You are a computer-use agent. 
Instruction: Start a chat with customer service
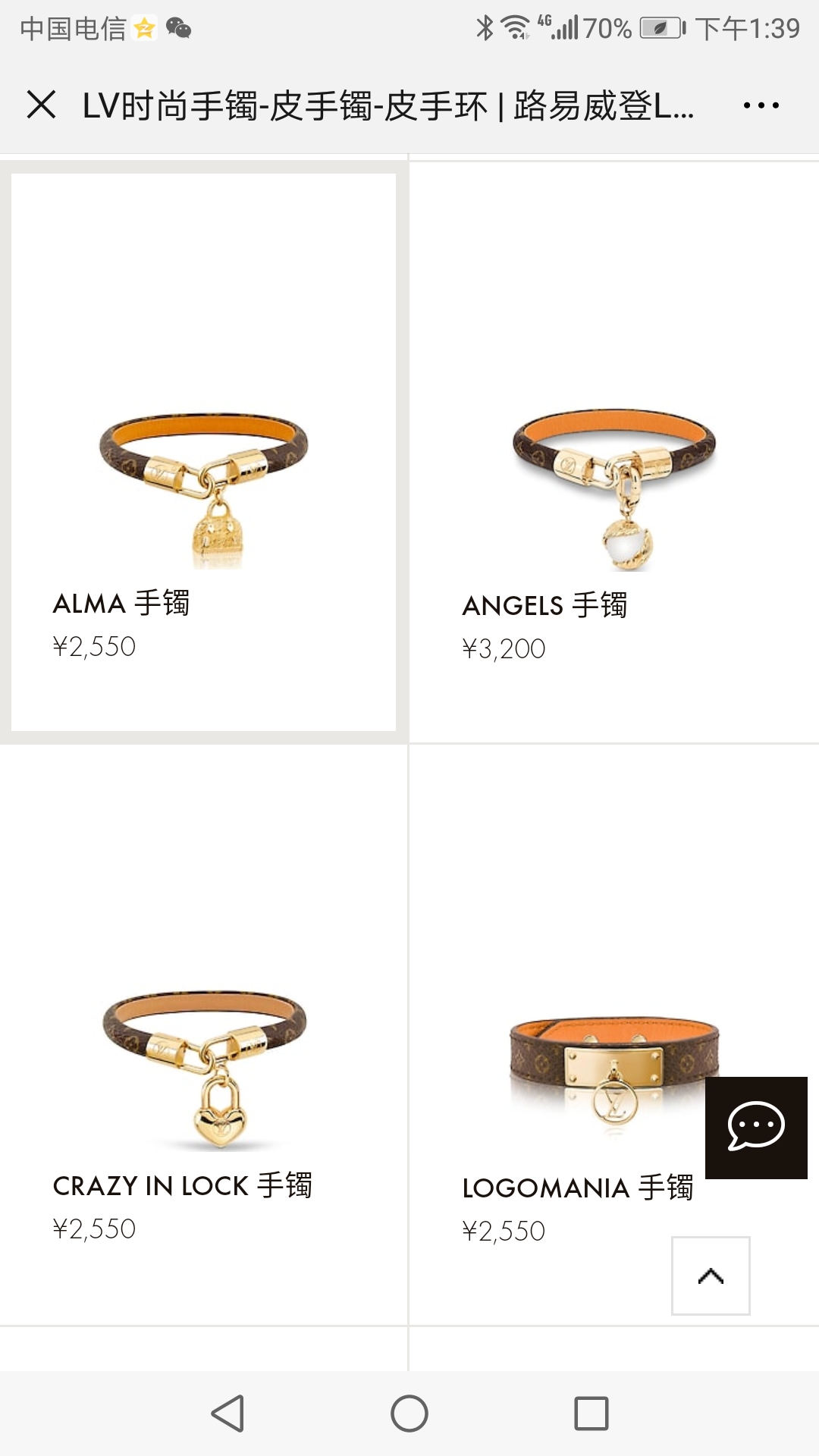(756, 1128)
